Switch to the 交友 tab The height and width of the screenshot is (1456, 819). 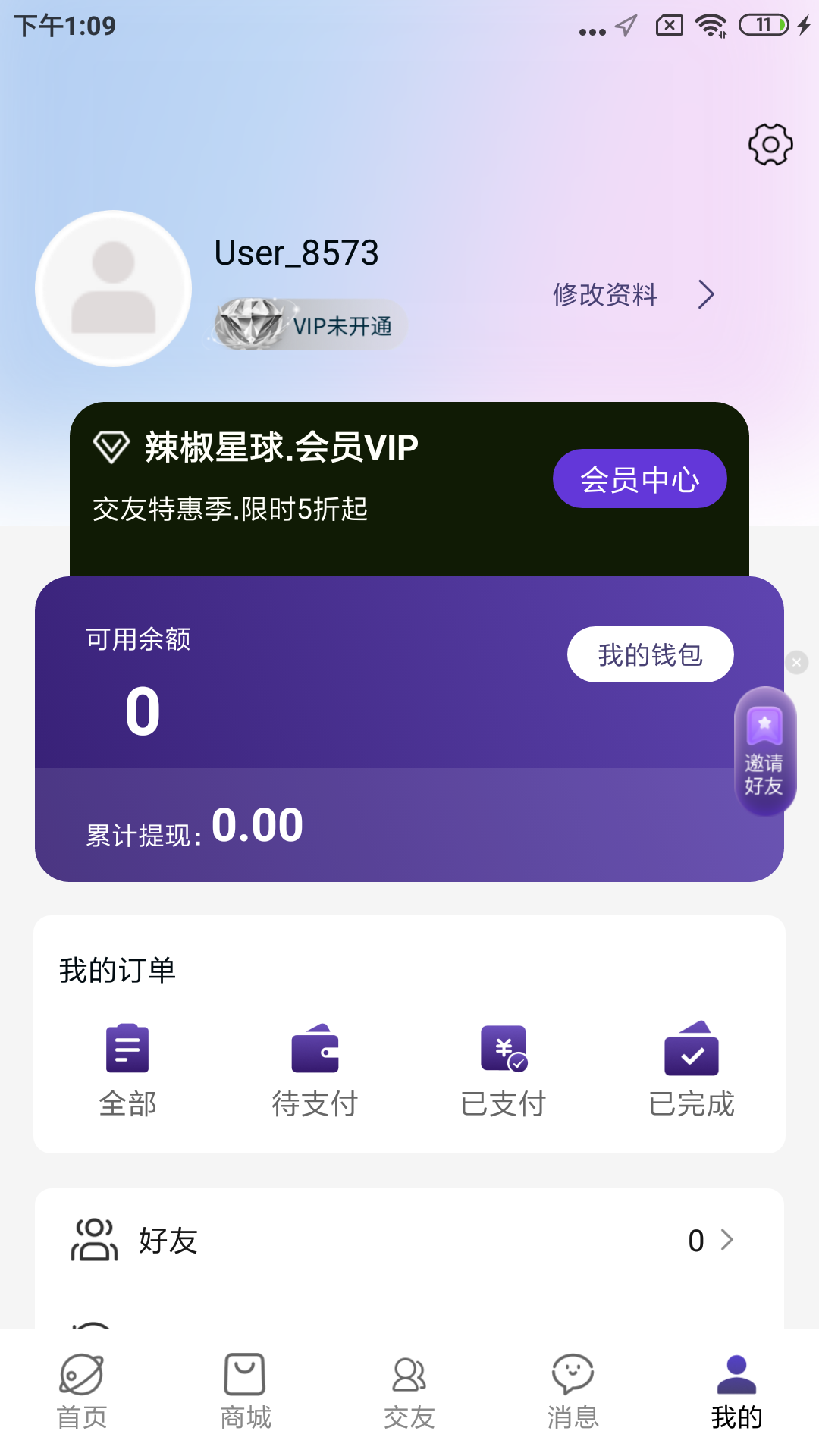409,1386
